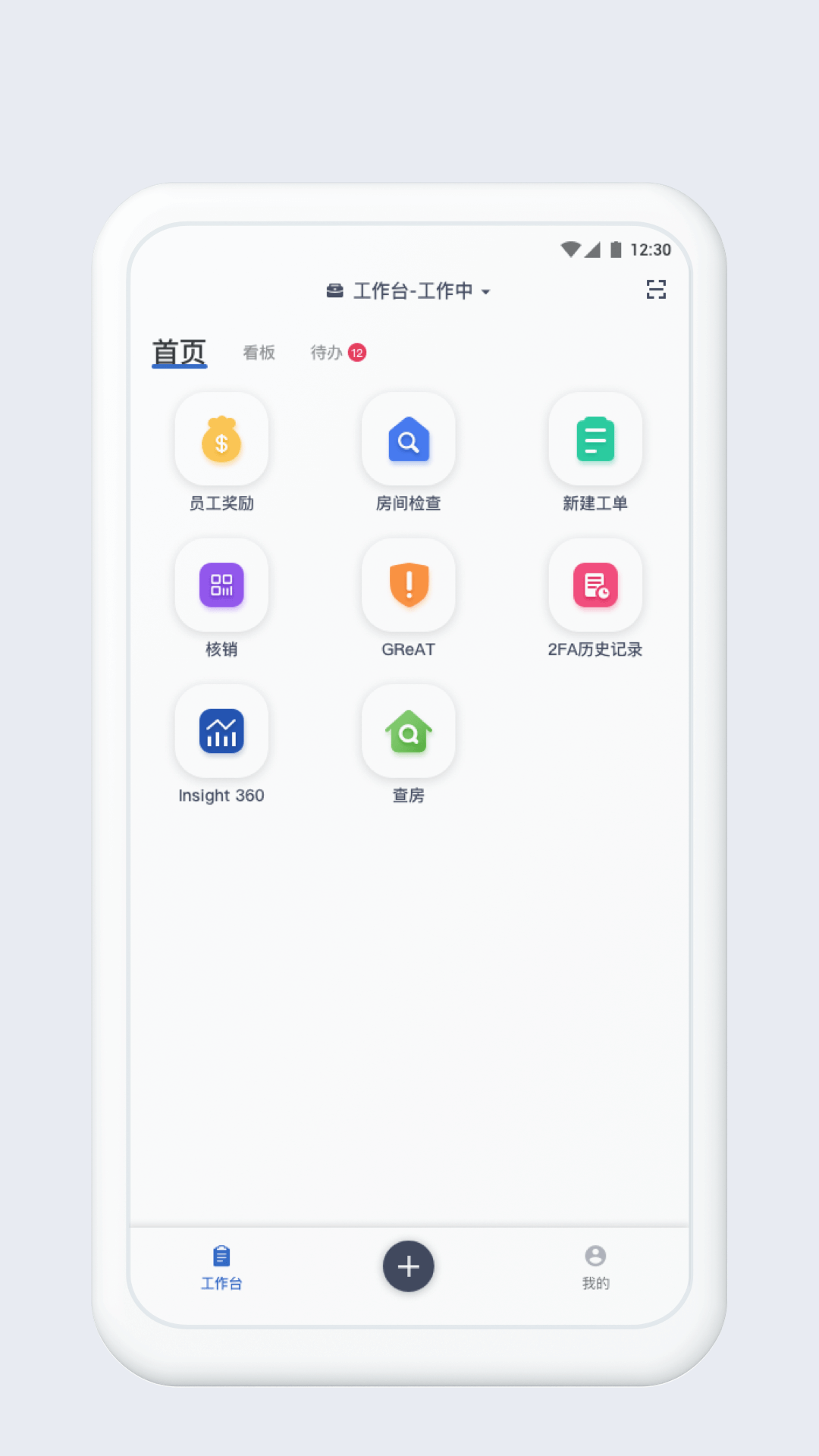Image resolution: width=819 pixels, height=1456 pixels.
Task: Tap the plus floating action button
Action: 409,1266
